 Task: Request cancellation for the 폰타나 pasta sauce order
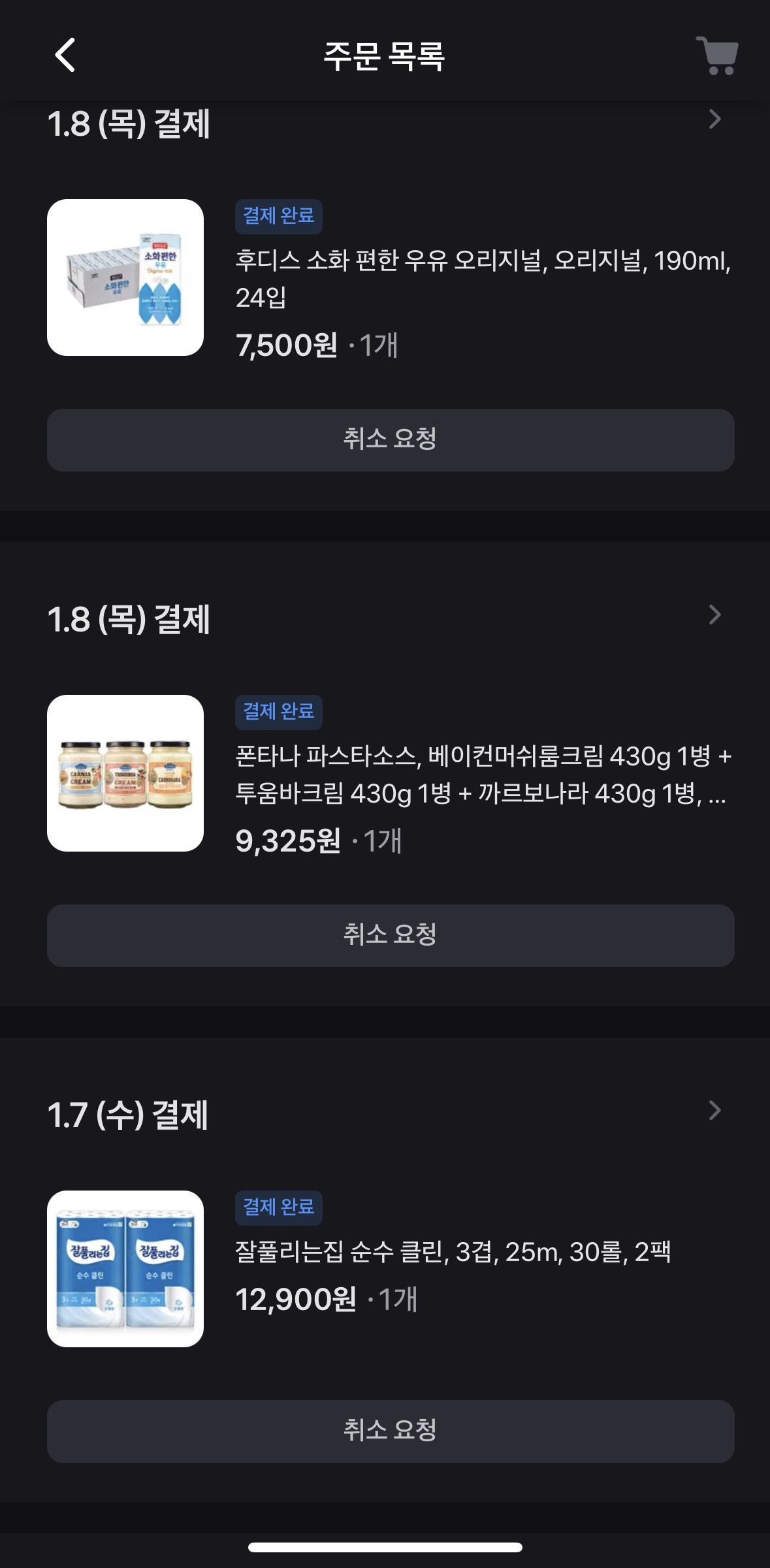point(391,936)
